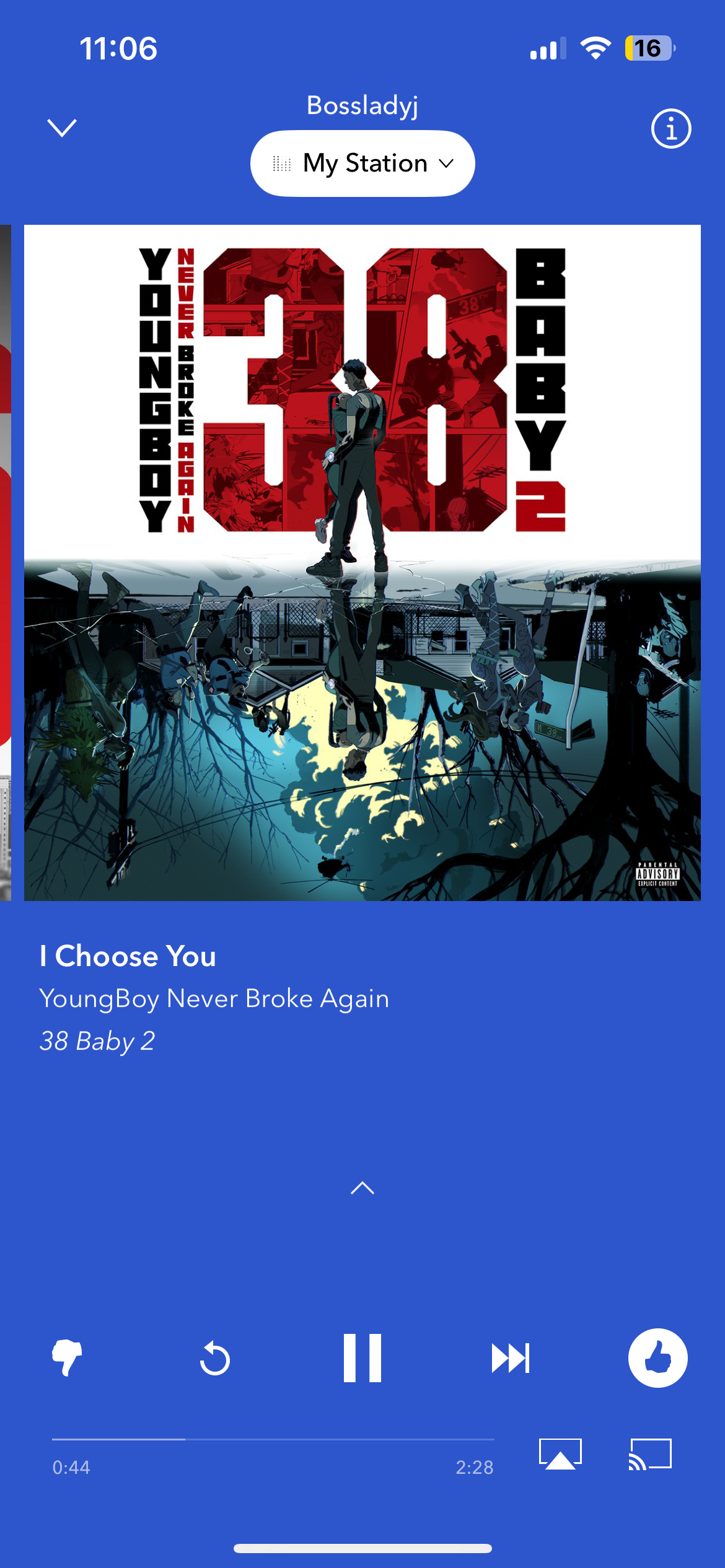Open the track info icon
The image size is (725, 1568).
[x=671, y=129]
